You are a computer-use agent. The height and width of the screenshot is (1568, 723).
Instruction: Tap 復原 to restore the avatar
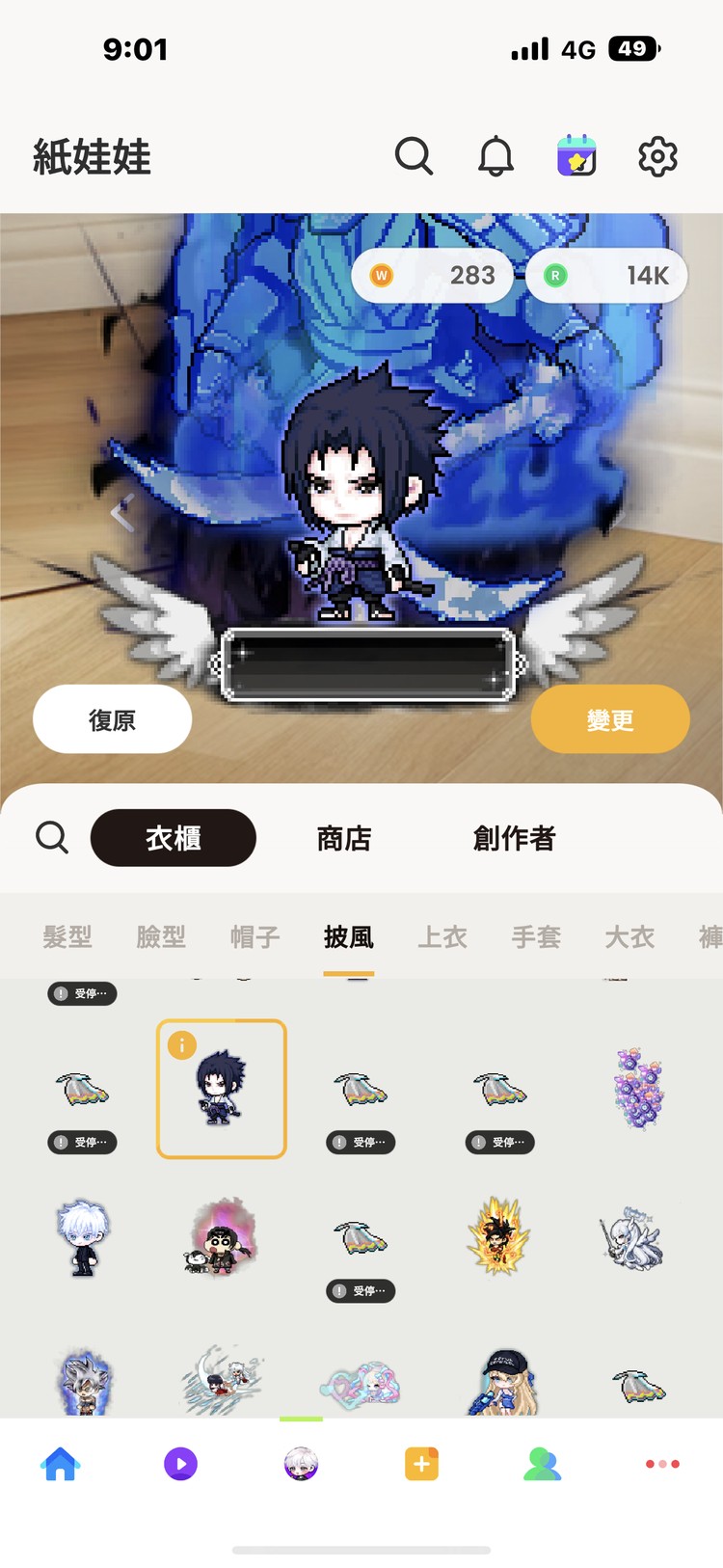tap(112, 719)
